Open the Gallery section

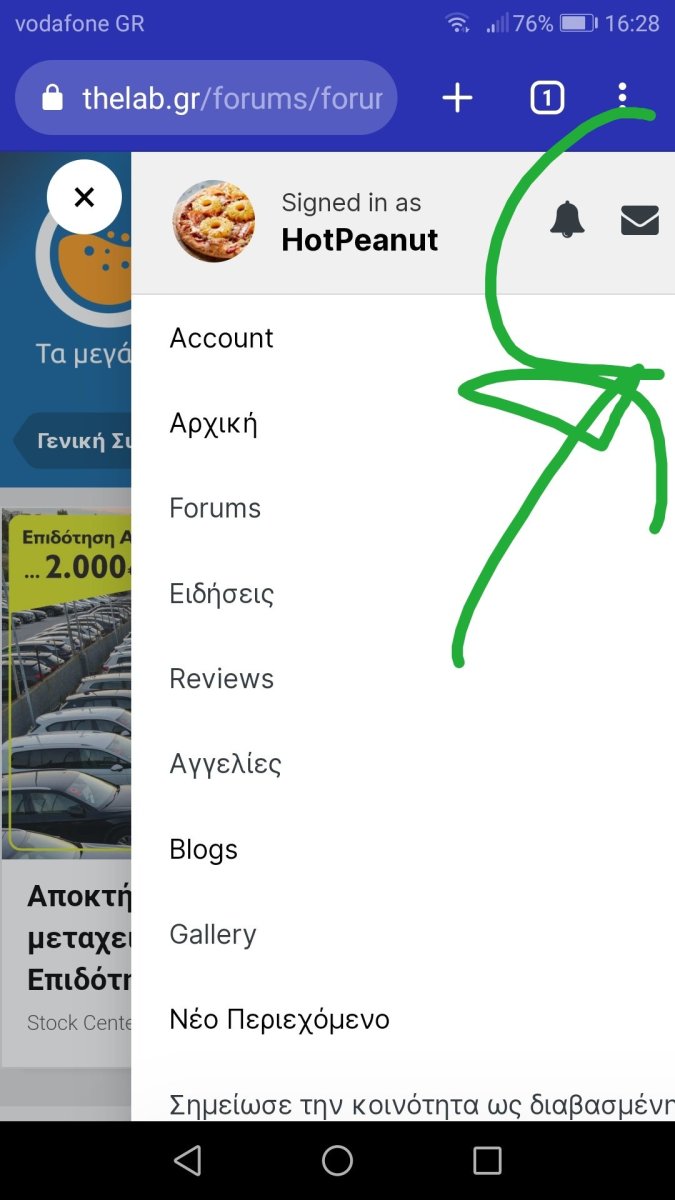(x=213, y=934)
